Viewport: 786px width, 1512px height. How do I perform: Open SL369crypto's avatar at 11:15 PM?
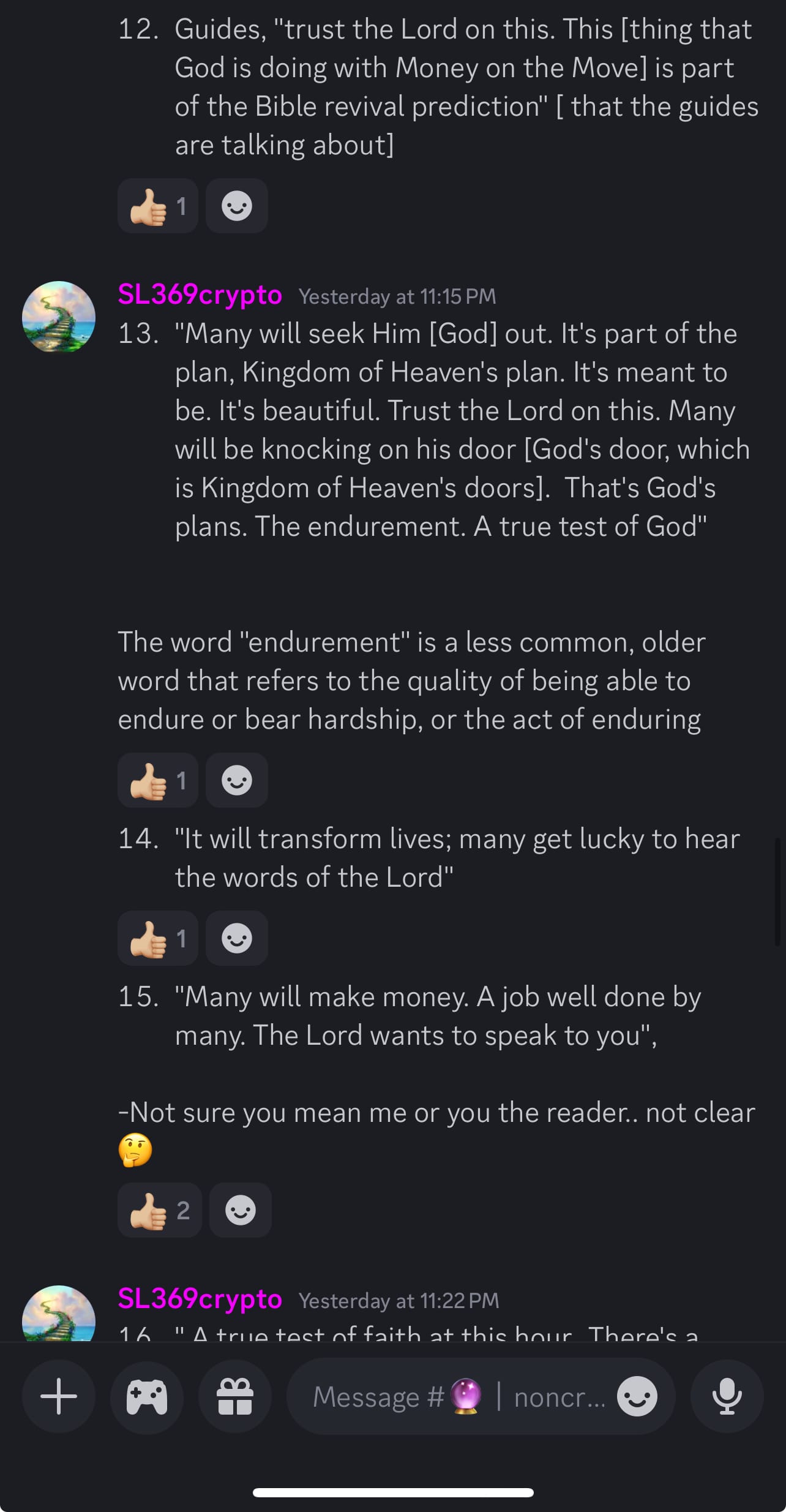point(59,317)
